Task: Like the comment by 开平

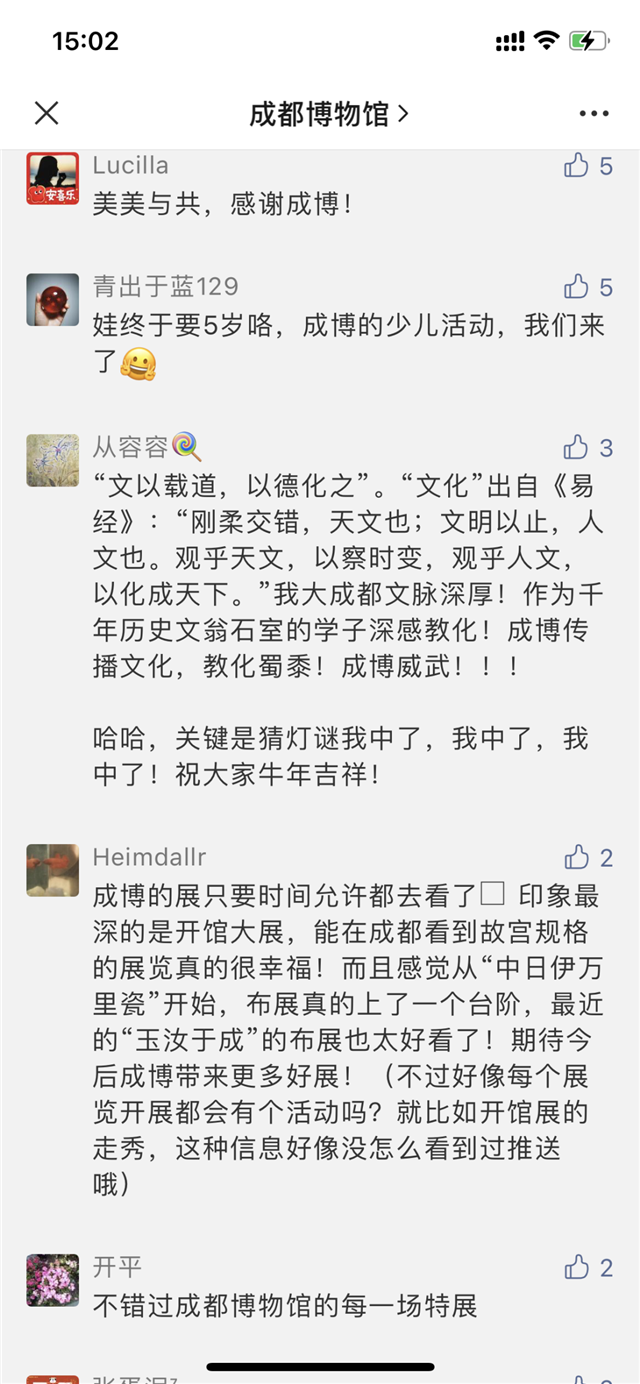Action: coord(577,1268)
